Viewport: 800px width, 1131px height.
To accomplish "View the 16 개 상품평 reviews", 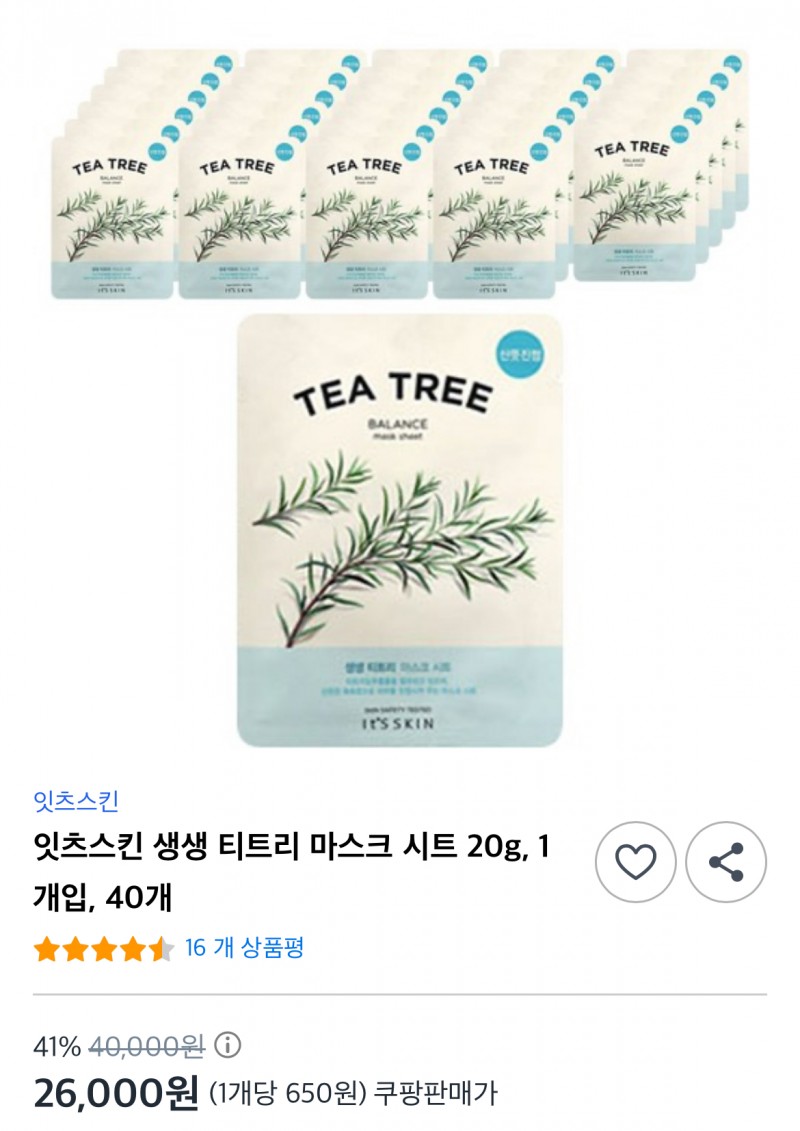I will (244, 948).
